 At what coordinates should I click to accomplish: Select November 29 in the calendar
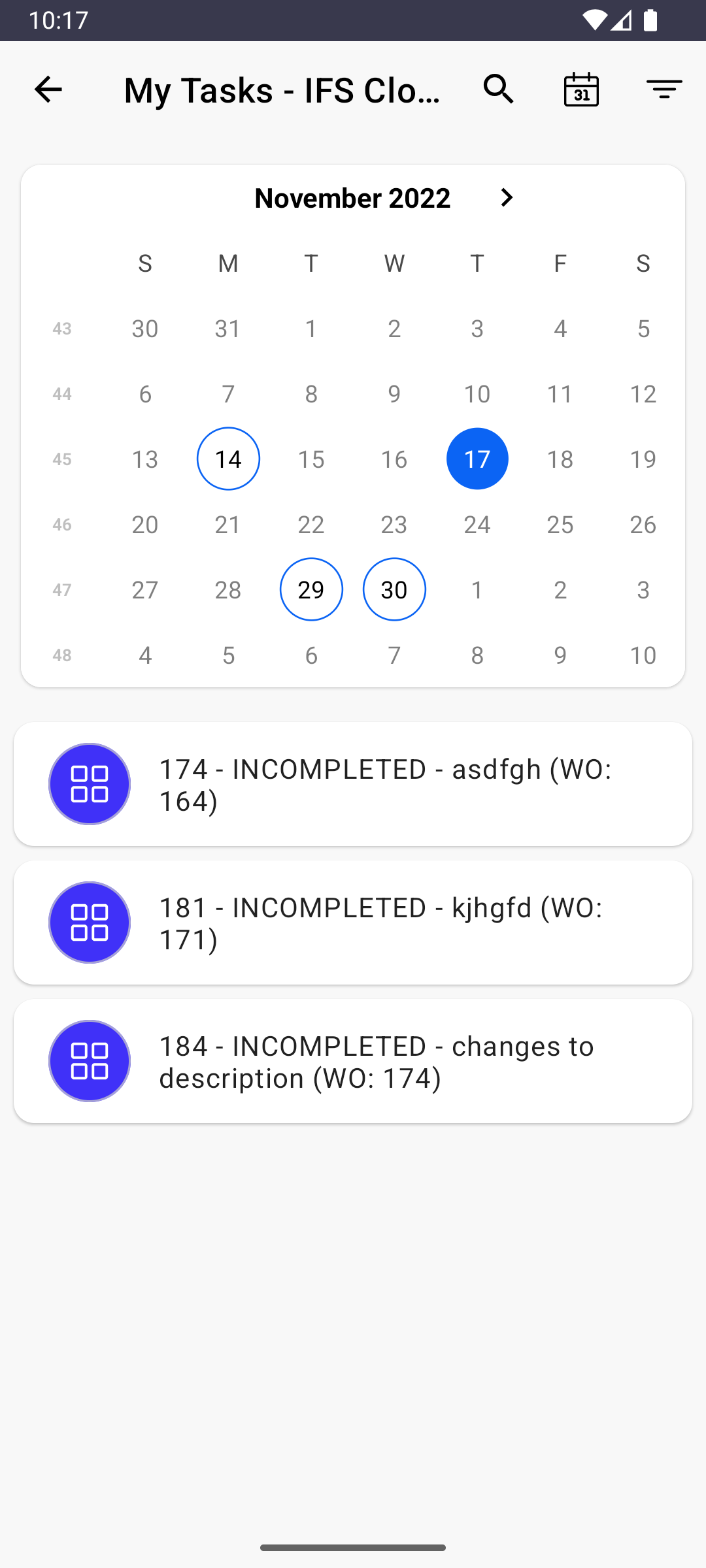[x=311, y=589]
